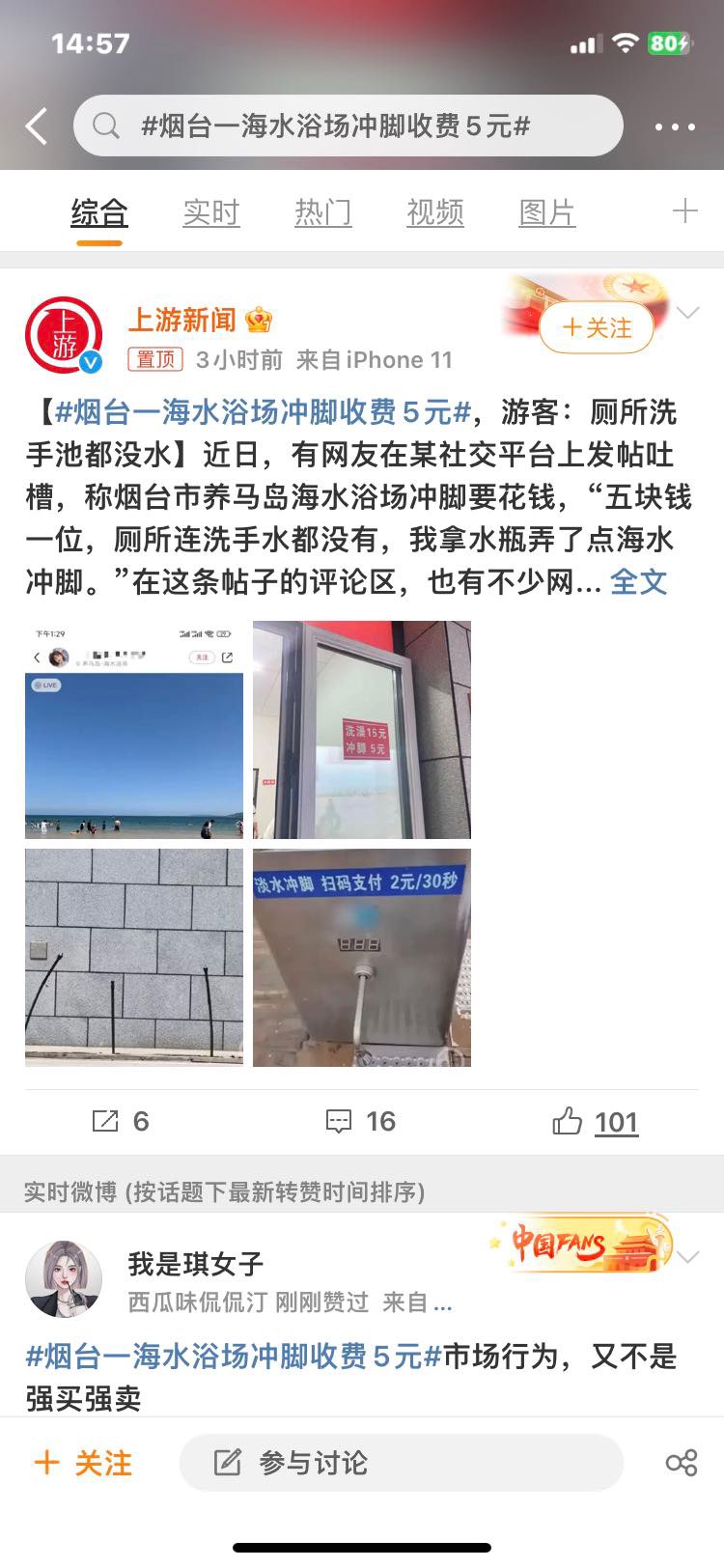The height and width of the screenshot is (1568, 724).
Task: Go back using the top arrow
Action: [37, 126]
